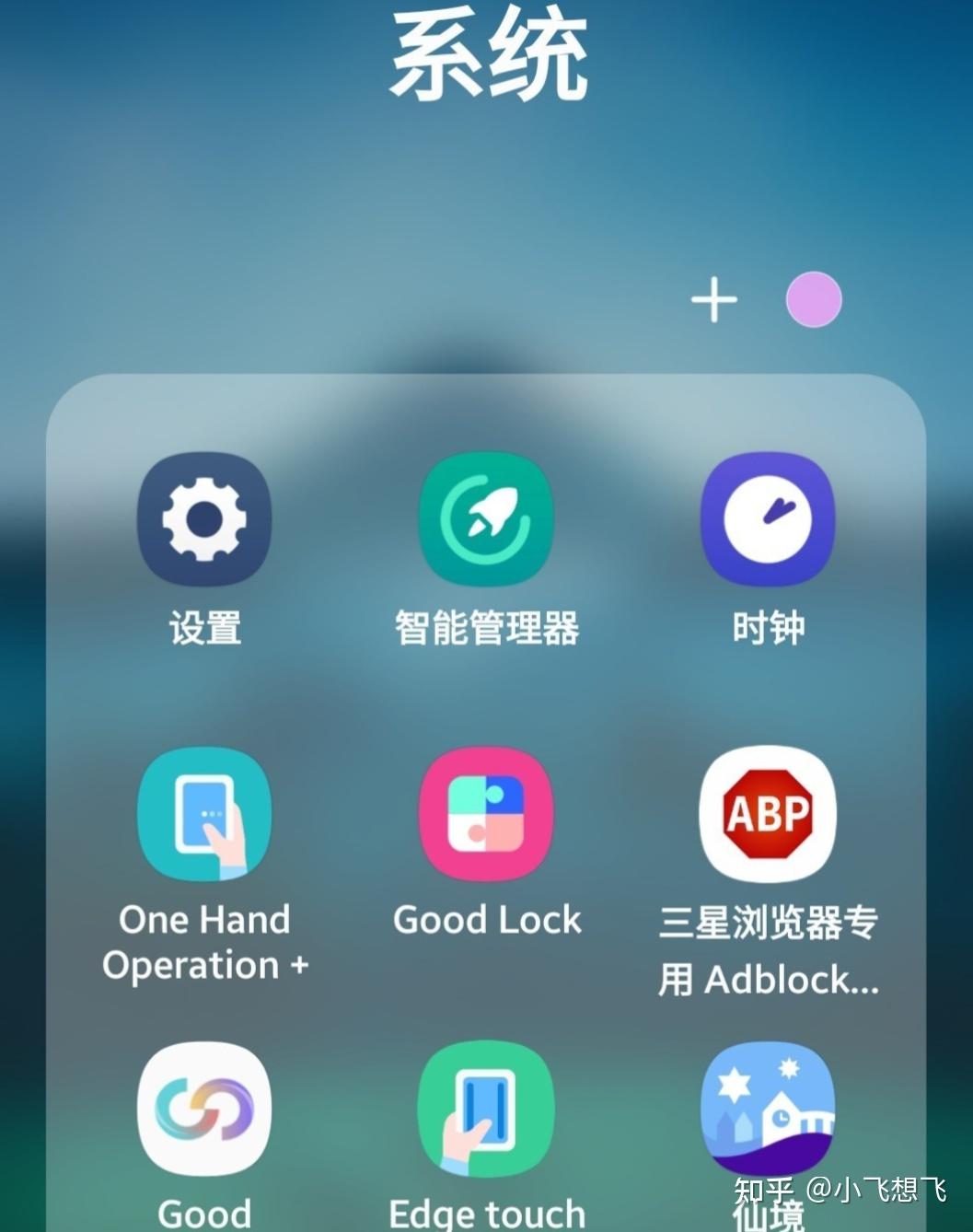Open Good Lock

point(486,814)
